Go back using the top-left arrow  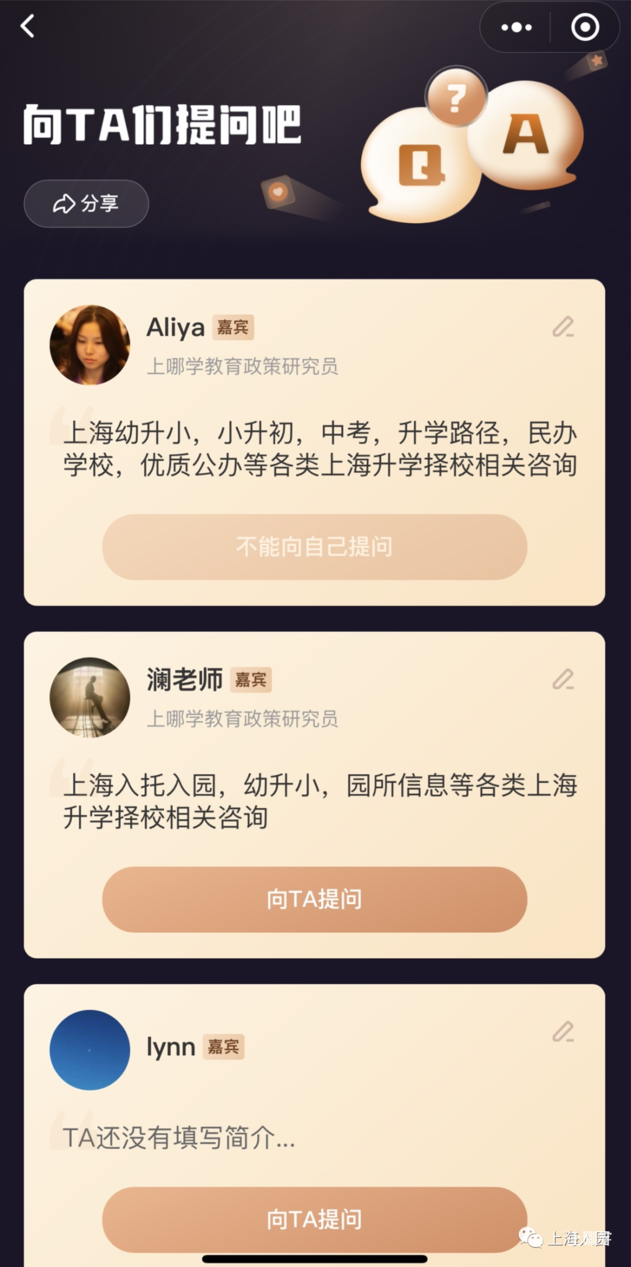point(28,27)
